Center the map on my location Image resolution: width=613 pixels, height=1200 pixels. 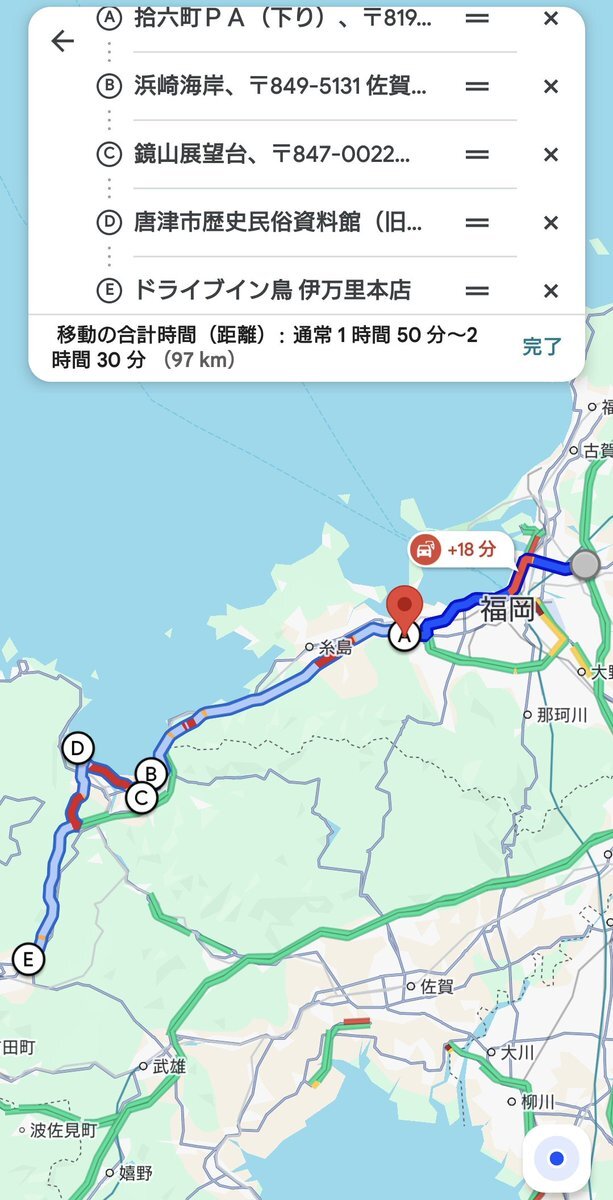556,1159
